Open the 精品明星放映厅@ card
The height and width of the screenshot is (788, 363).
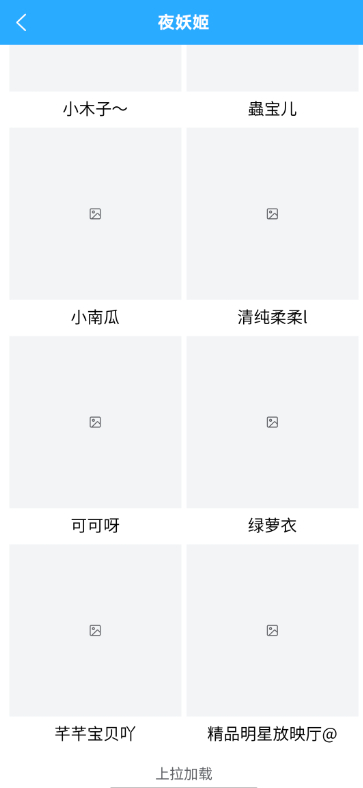(x=273, y=645)
